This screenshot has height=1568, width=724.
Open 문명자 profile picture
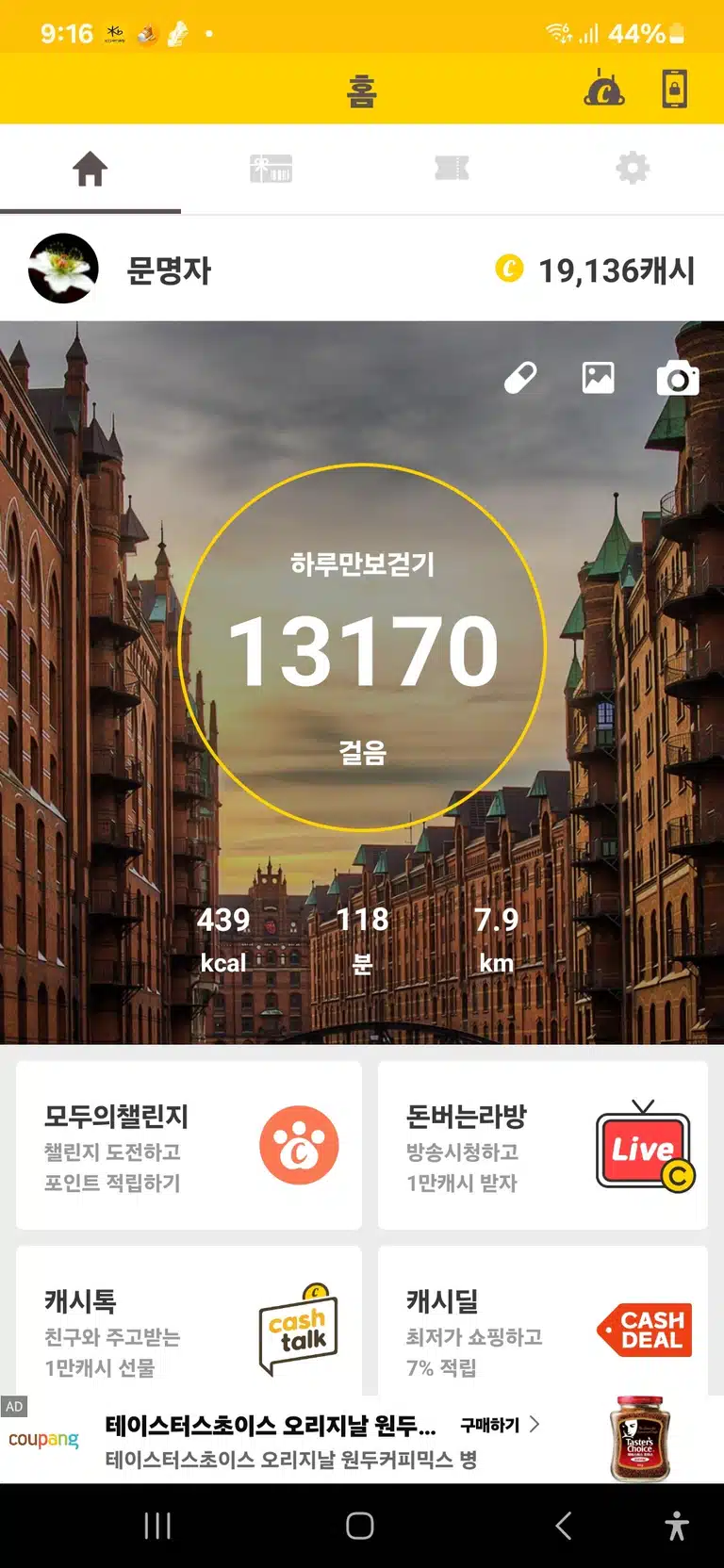(63, 269)
